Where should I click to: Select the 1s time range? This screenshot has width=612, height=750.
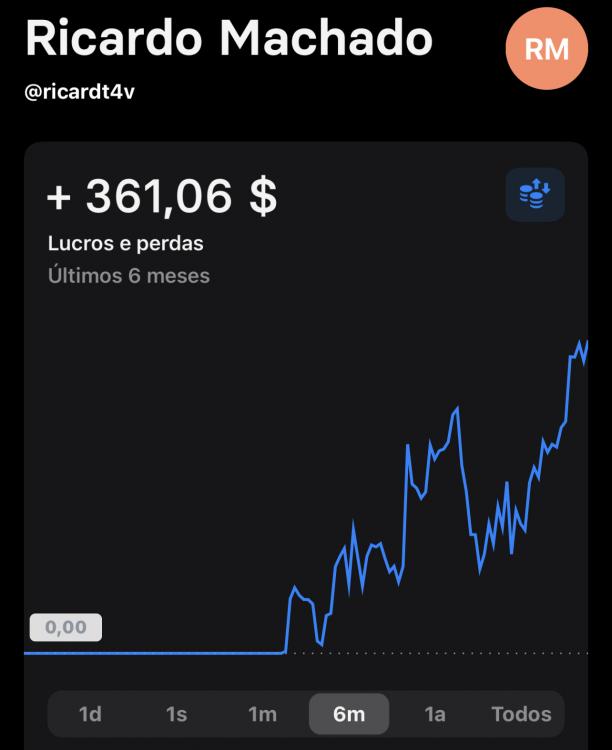tap(176, 714)
